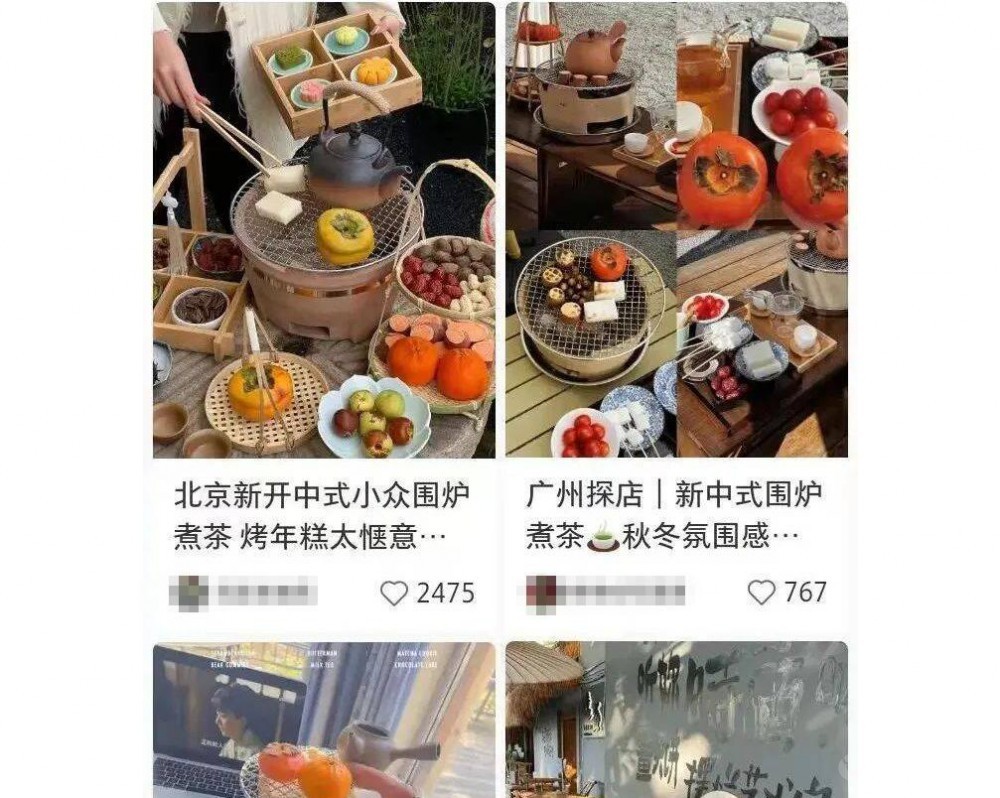This screenshot has width=1000, height=798.
Task: Open the post with the thatched-roof teahouse
Action: [x=676, y=720]
